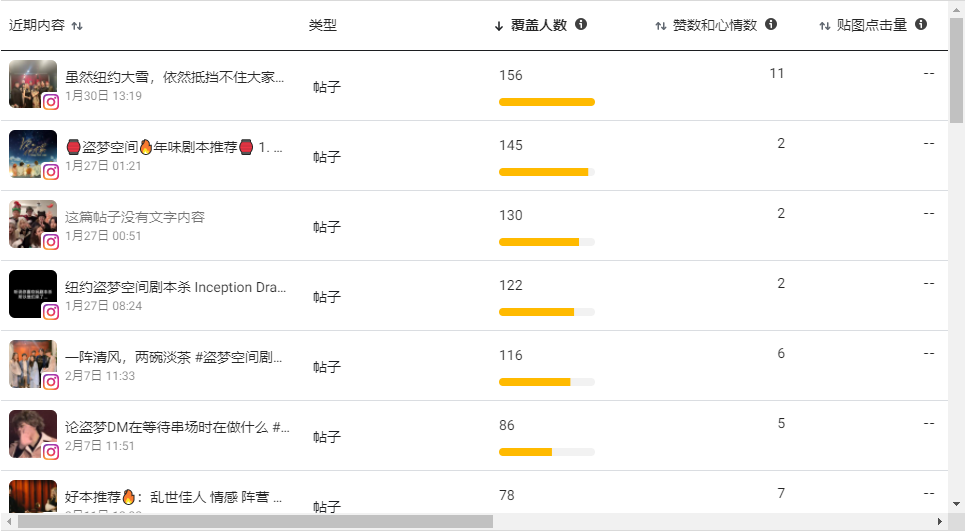The width and height of the screenshot is (966, 532).
Task: Open the 好本推荐 乱世佳人 post
Action: [x=175, y=497]
